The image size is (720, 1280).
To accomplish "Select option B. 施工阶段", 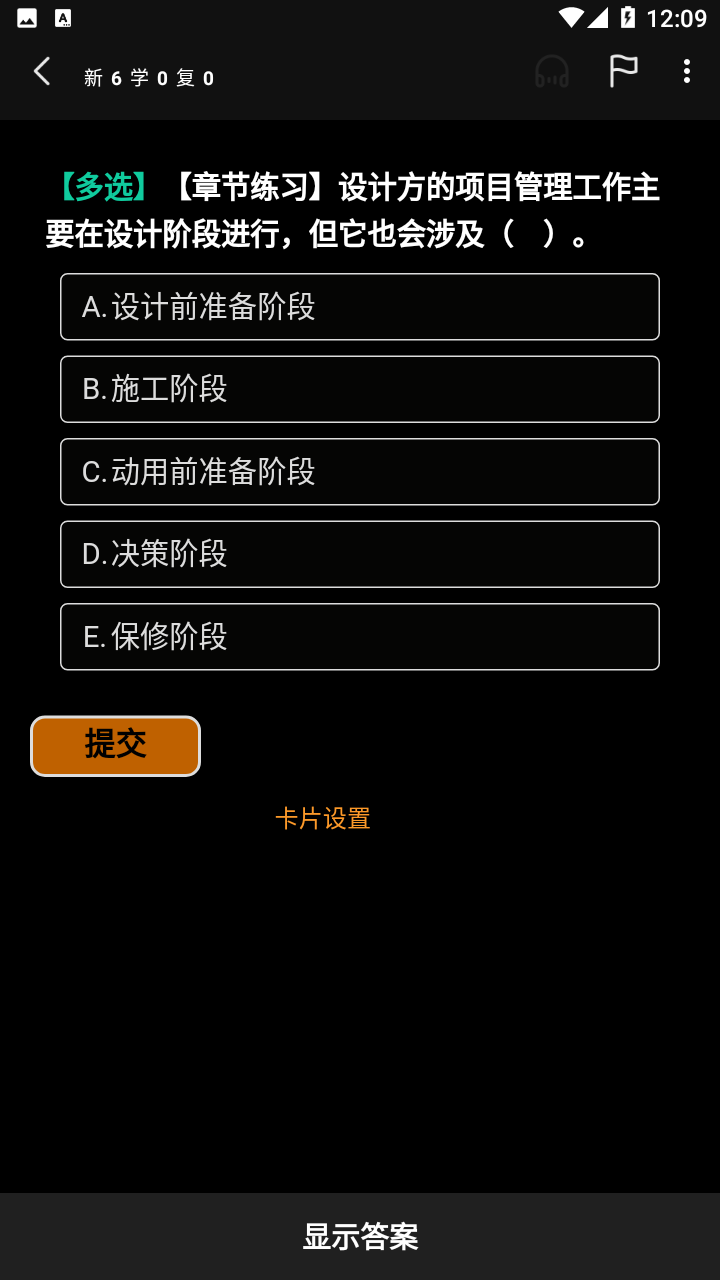I will (x=360, y=389).
